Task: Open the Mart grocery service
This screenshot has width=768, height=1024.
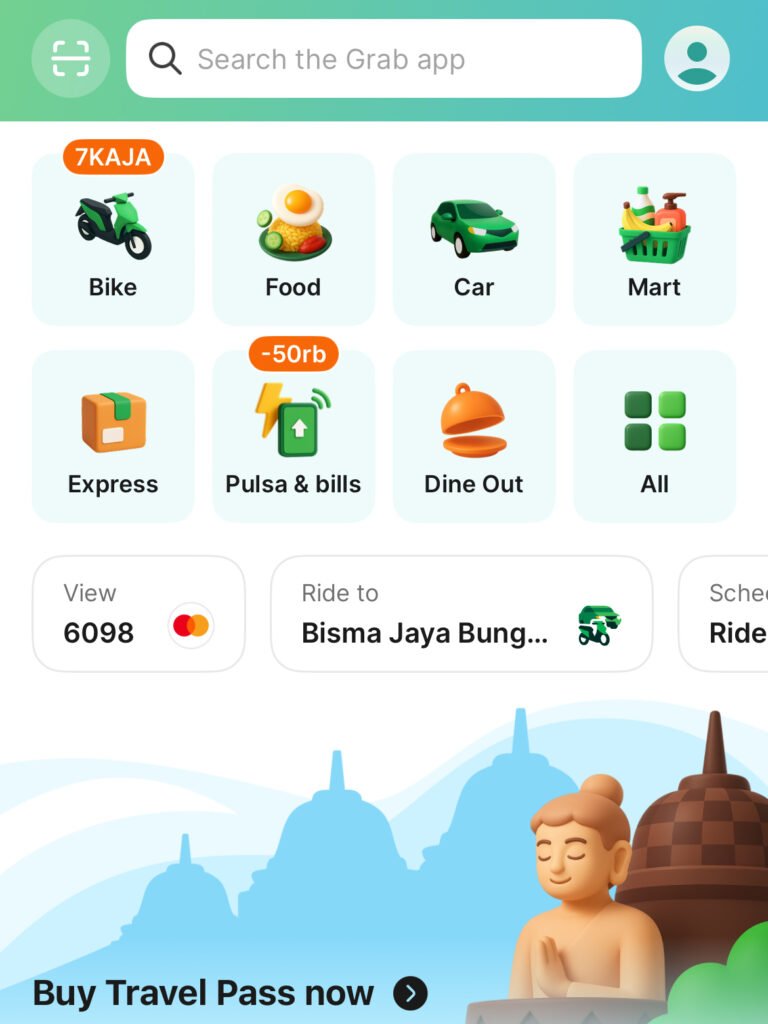Action: tap(654, 240)
